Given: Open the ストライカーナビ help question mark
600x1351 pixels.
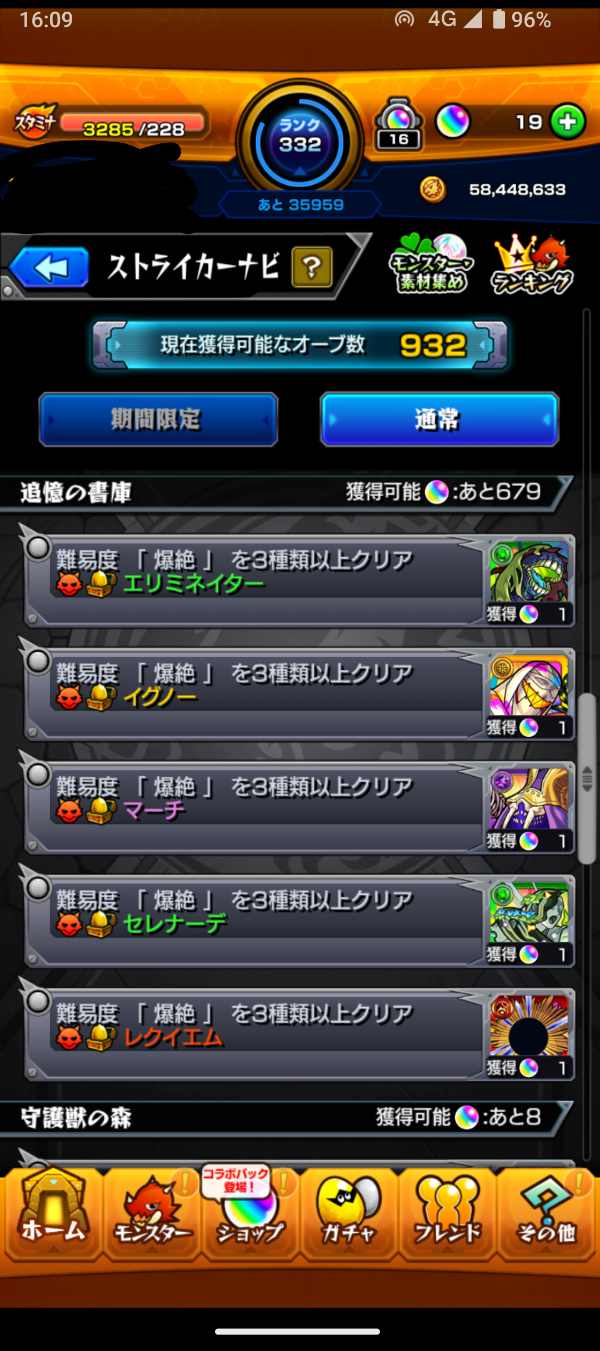Looking at the screenshot, I should (x=311, y=267).
